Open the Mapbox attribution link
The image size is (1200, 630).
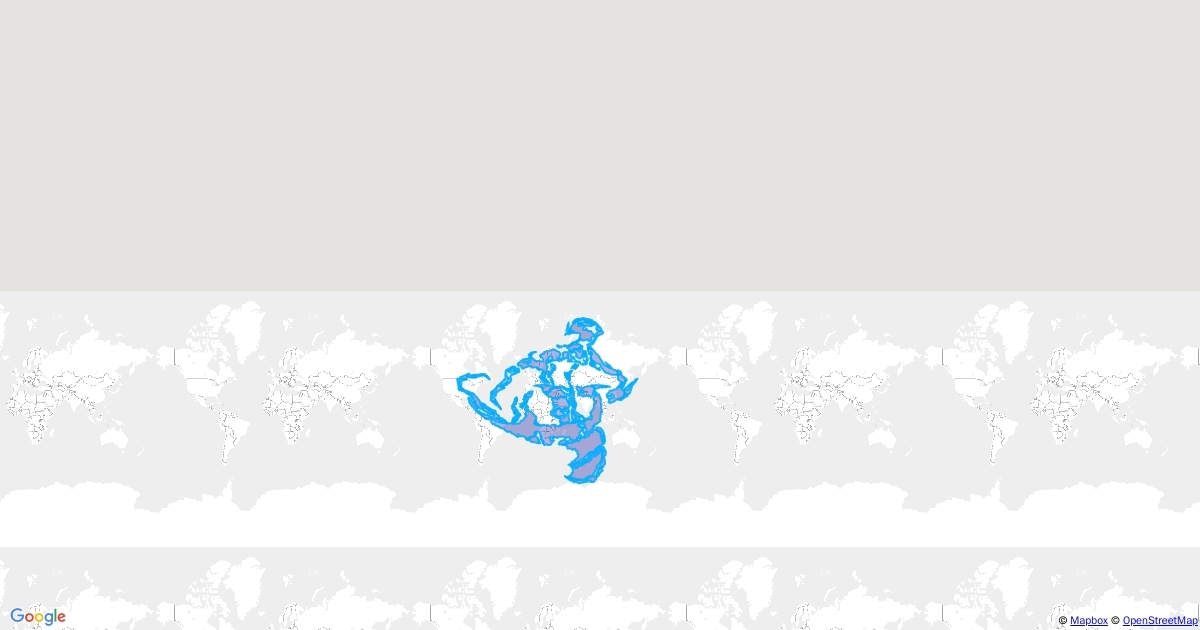[1088, 621]
